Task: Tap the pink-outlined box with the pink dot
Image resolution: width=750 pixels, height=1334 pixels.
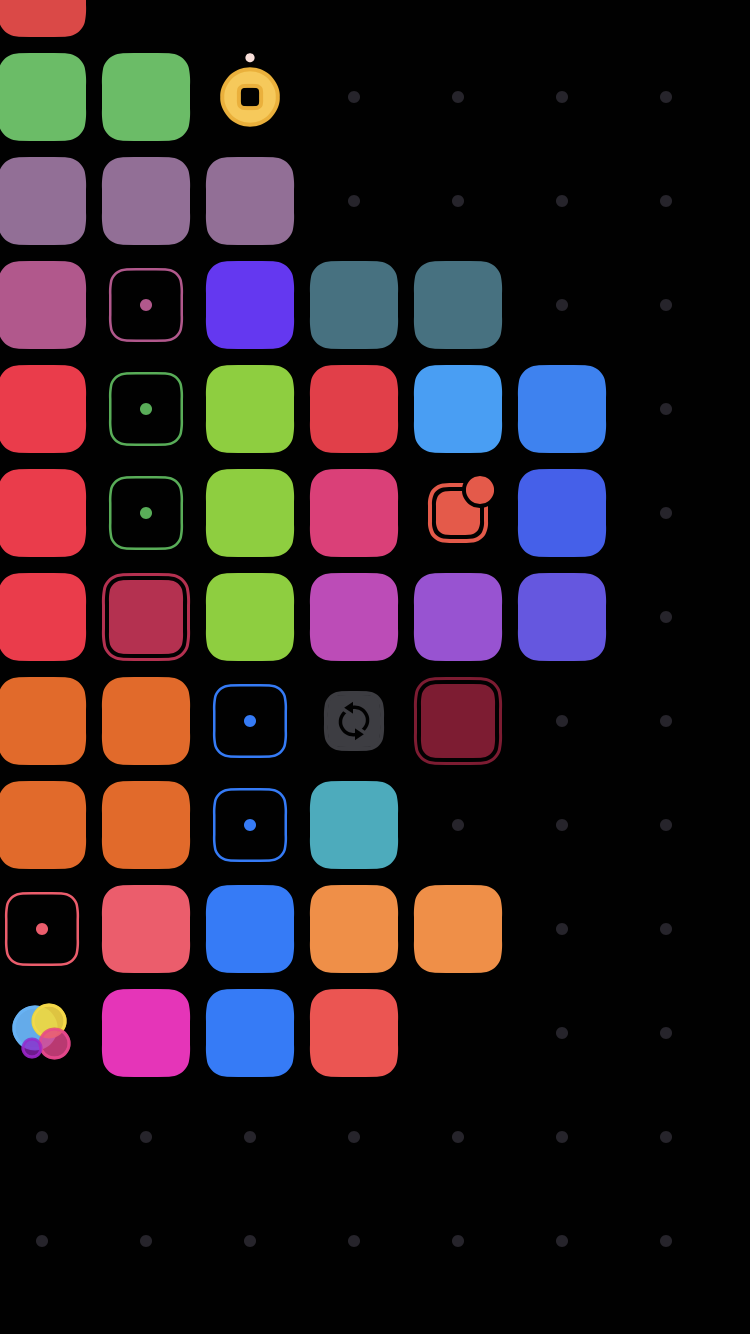Action: pyautogui.click(x=146, y=305)
